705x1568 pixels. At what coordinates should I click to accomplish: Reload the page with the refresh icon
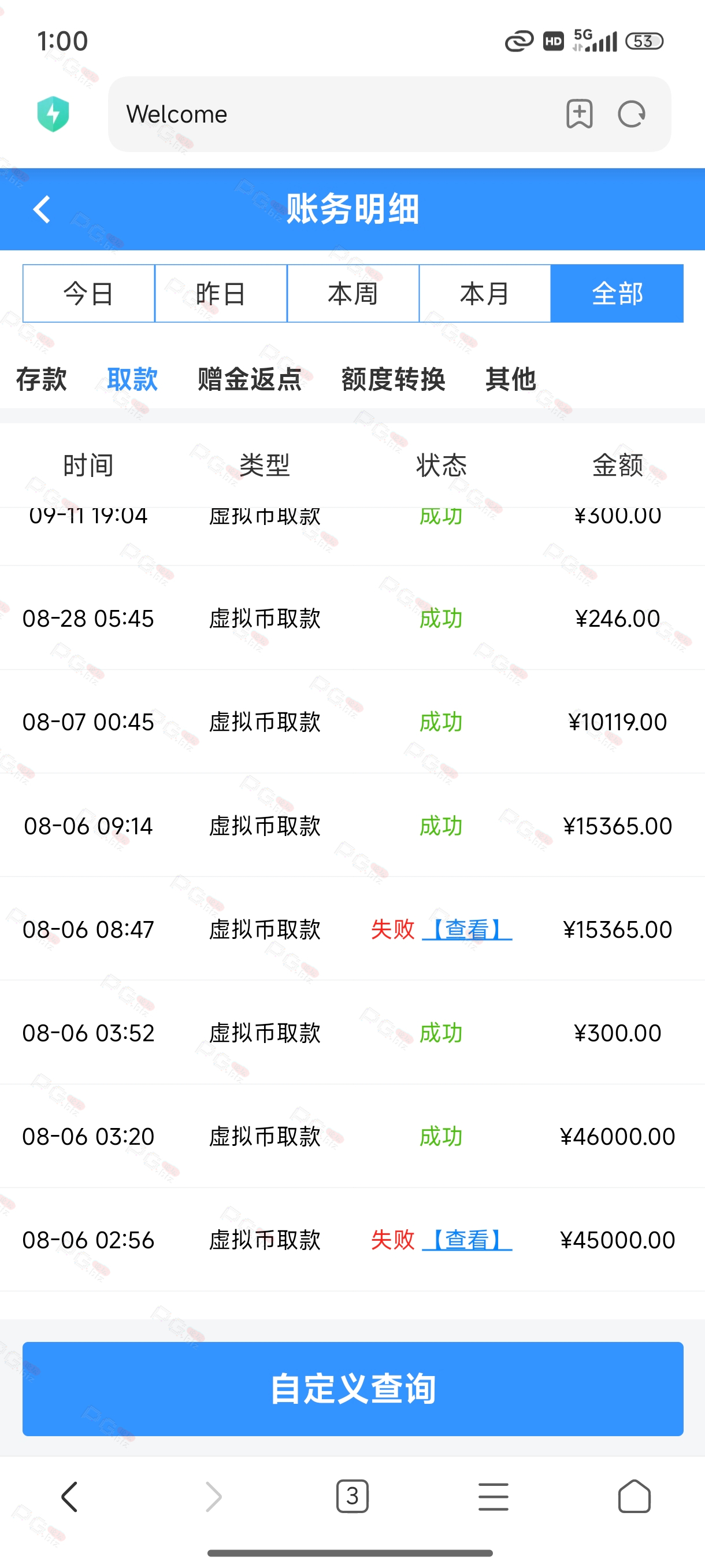click(632, 114)
